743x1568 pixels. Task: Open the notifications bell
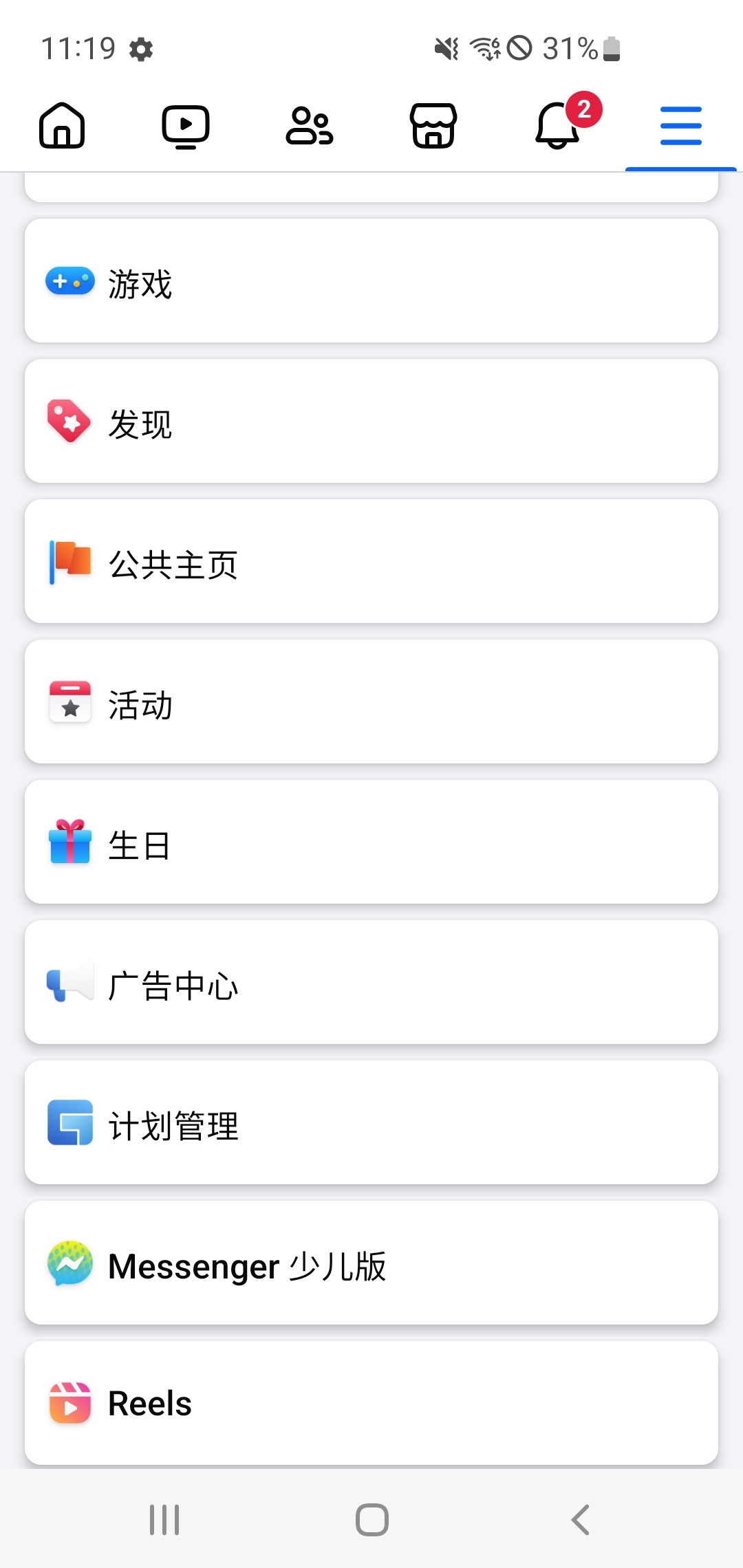557,126
